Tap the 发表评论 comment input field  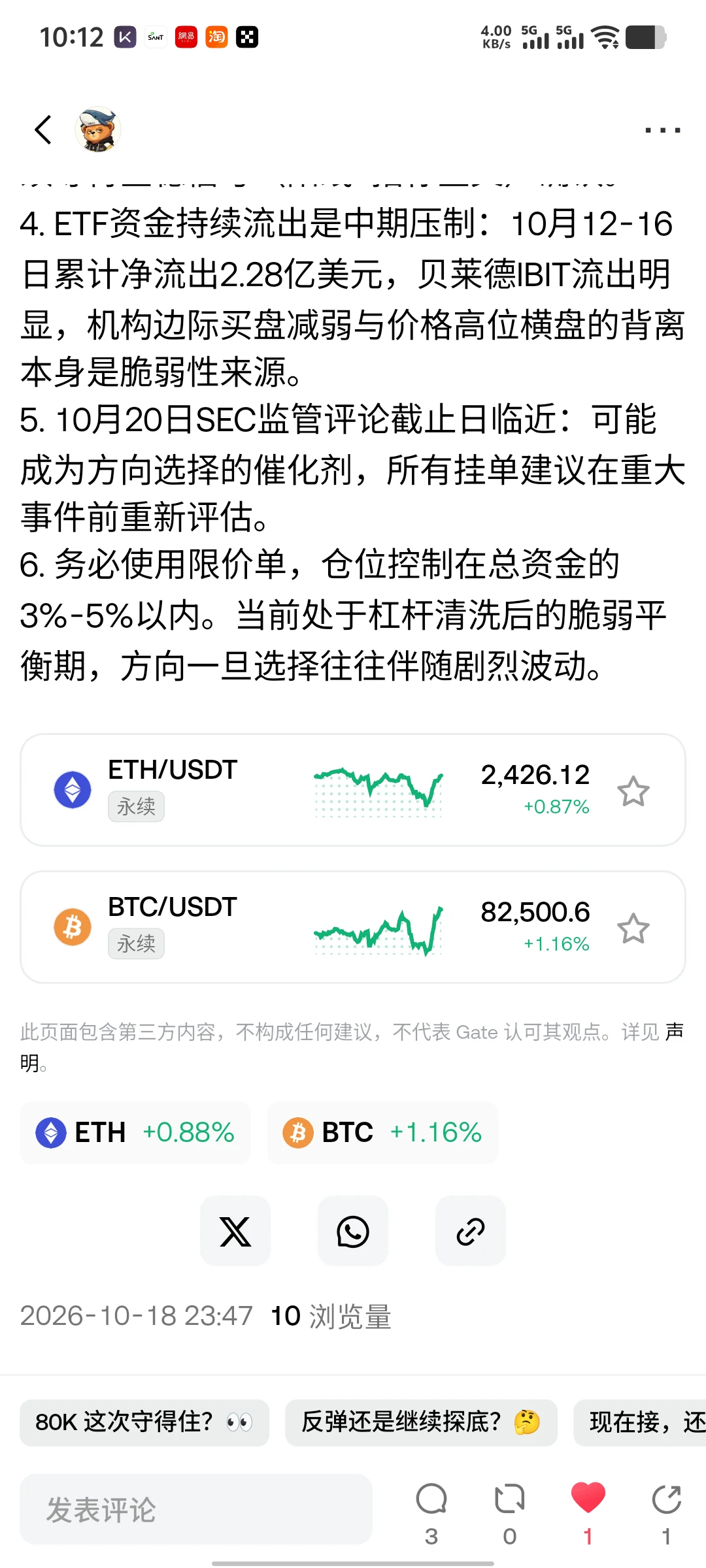tap(196, 1509)
